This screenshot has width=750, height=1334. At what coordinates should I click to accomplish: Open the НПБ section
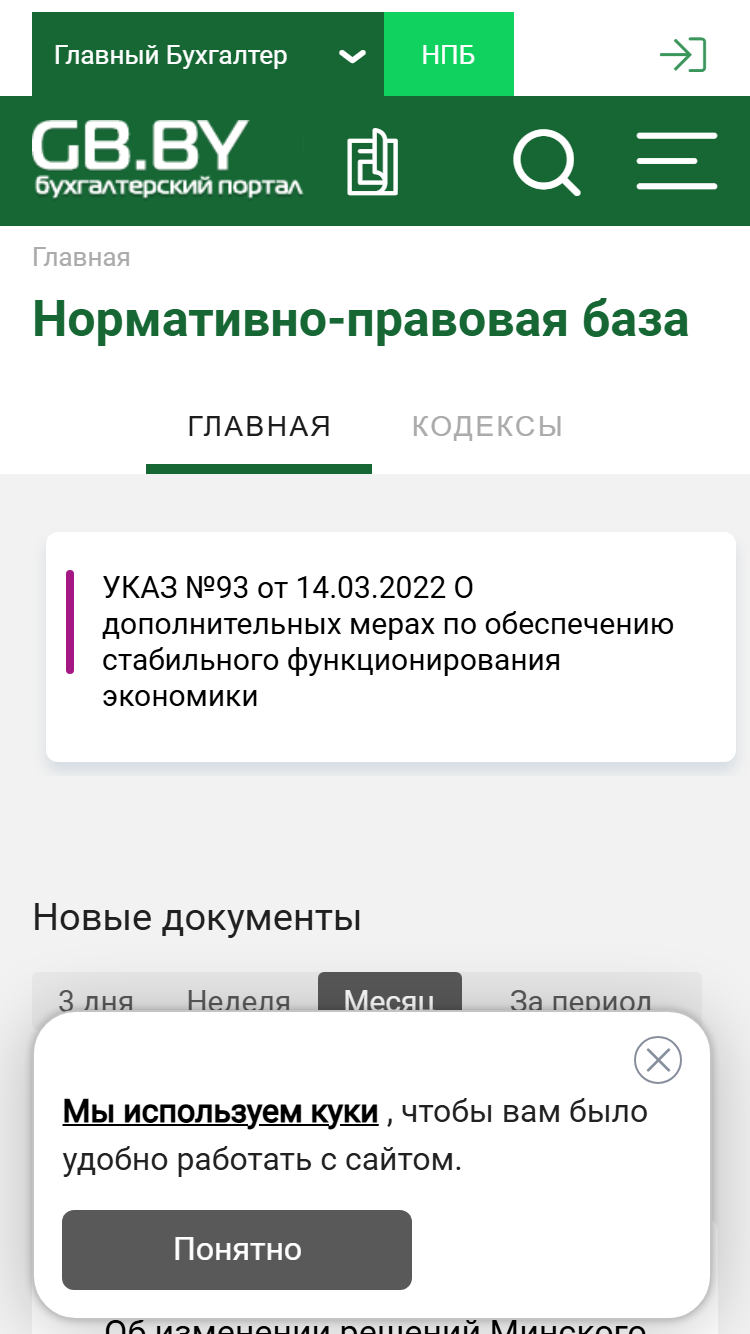(x=449, y=55)
